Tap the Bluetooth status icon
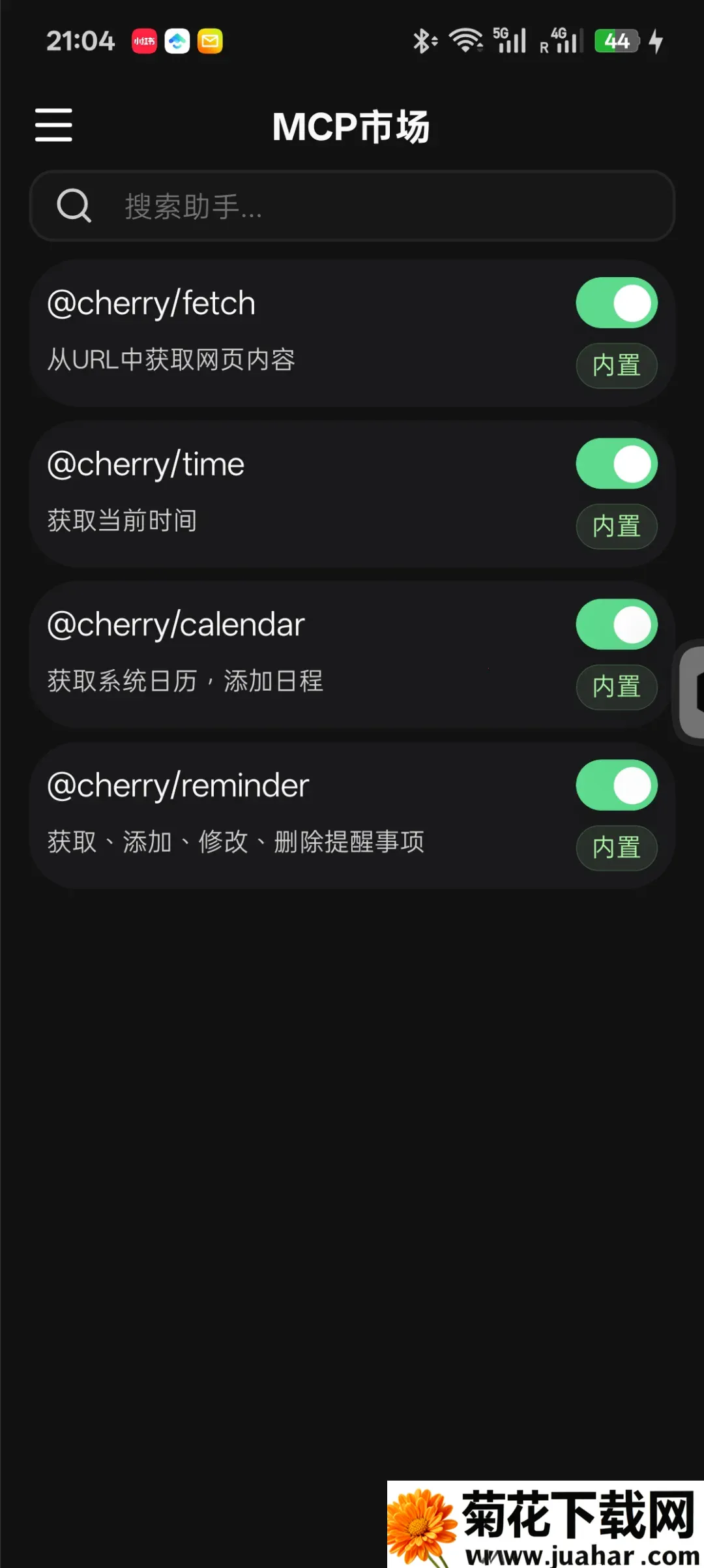 [423, 40]
